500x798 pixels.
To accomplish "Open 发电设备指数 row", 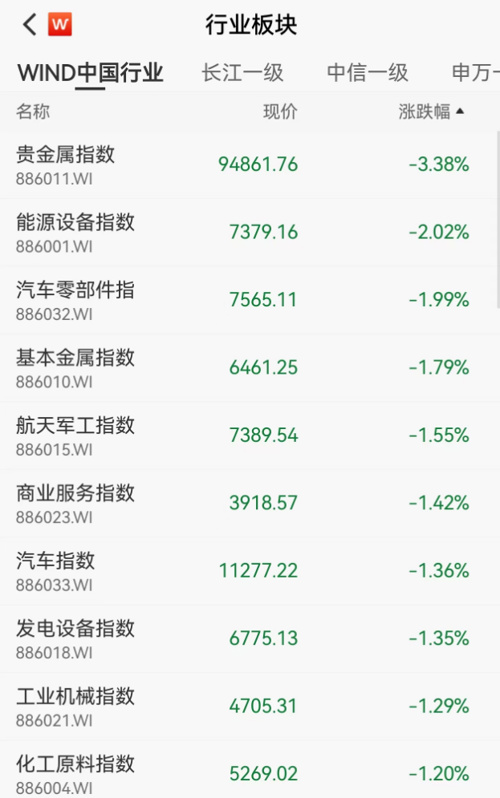I will (x=250, y=639).
